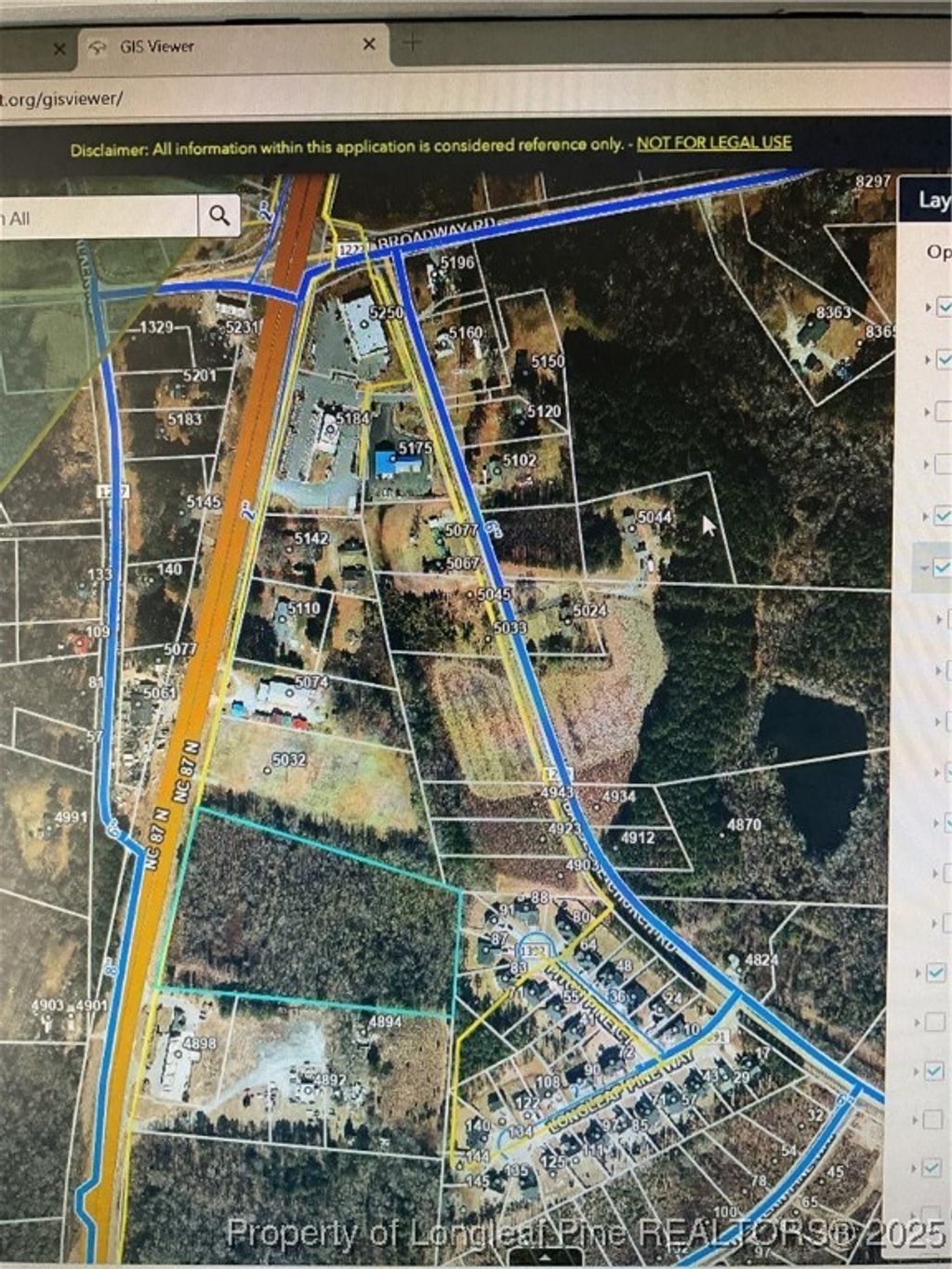
Task: Close the GIS Viewer browser tab
Action: 369,45
